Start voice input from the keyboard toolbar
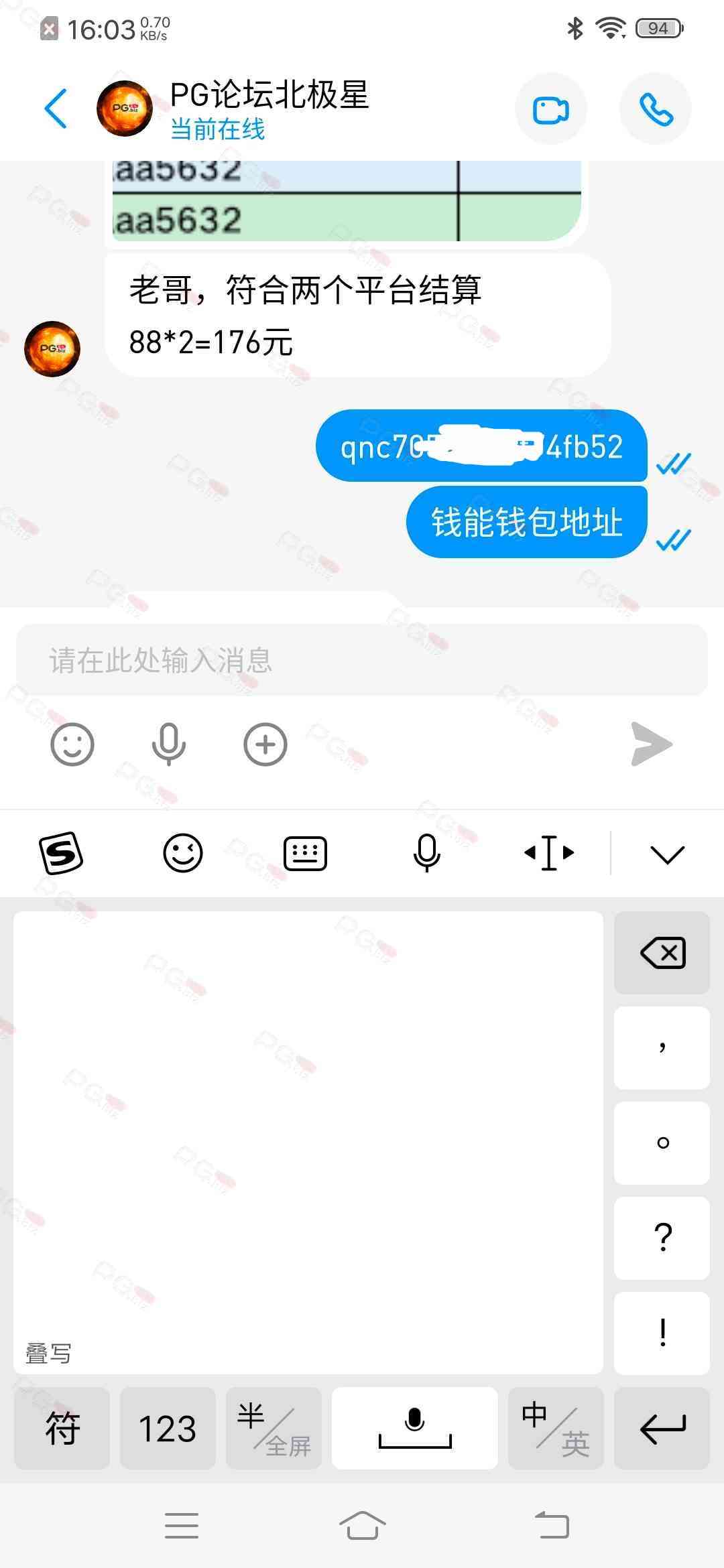The image size is (724, 1568). tap(427, 853)
